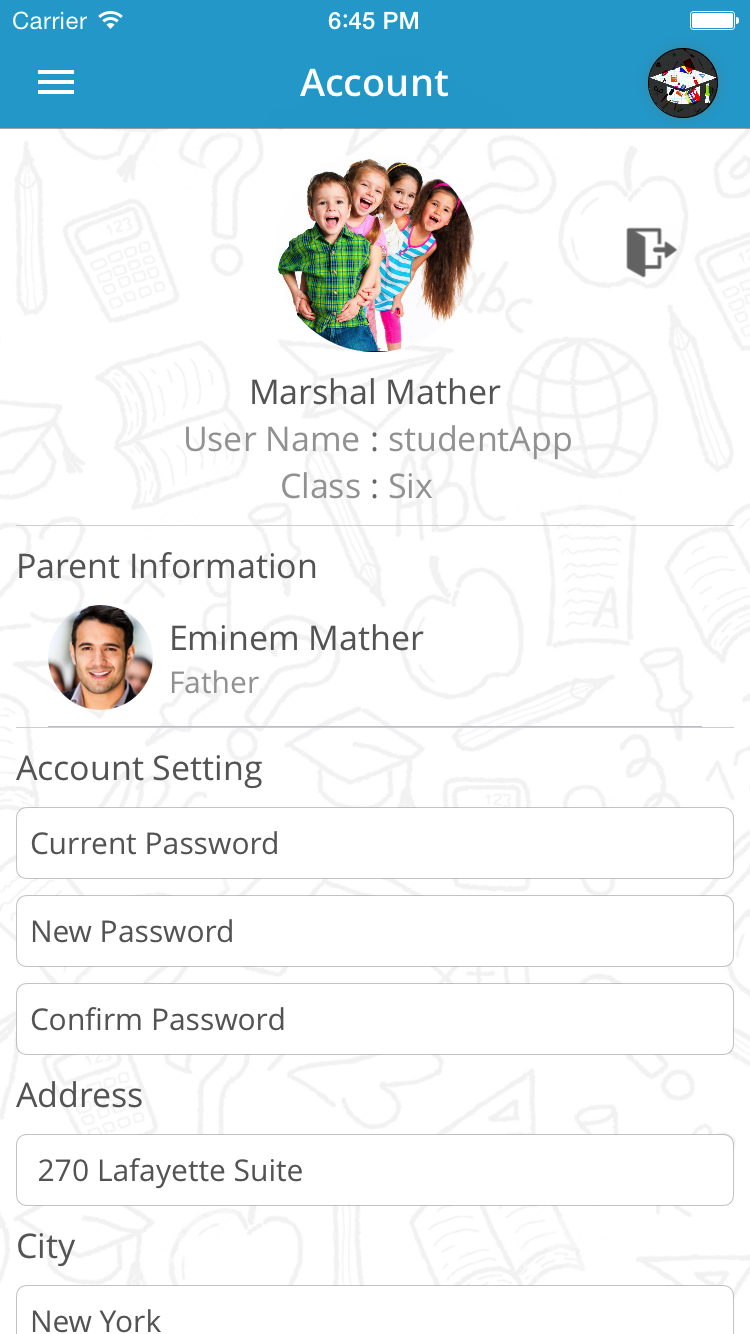Tap into the Confirm Password field

click(375, 1019)
